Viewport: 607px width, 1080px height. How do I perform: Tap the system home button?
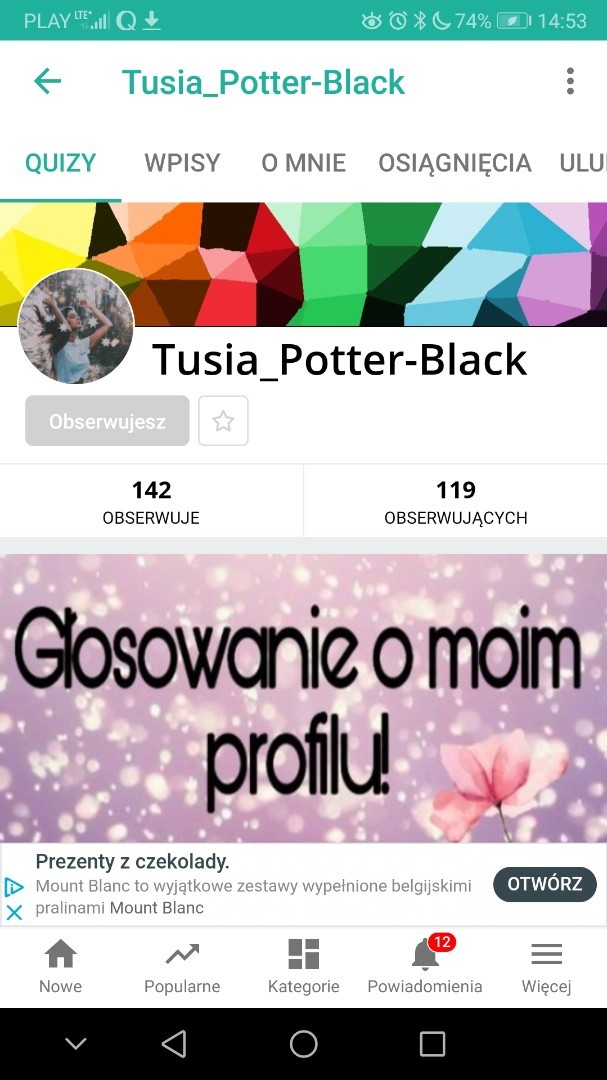(x=303, y=1044)
